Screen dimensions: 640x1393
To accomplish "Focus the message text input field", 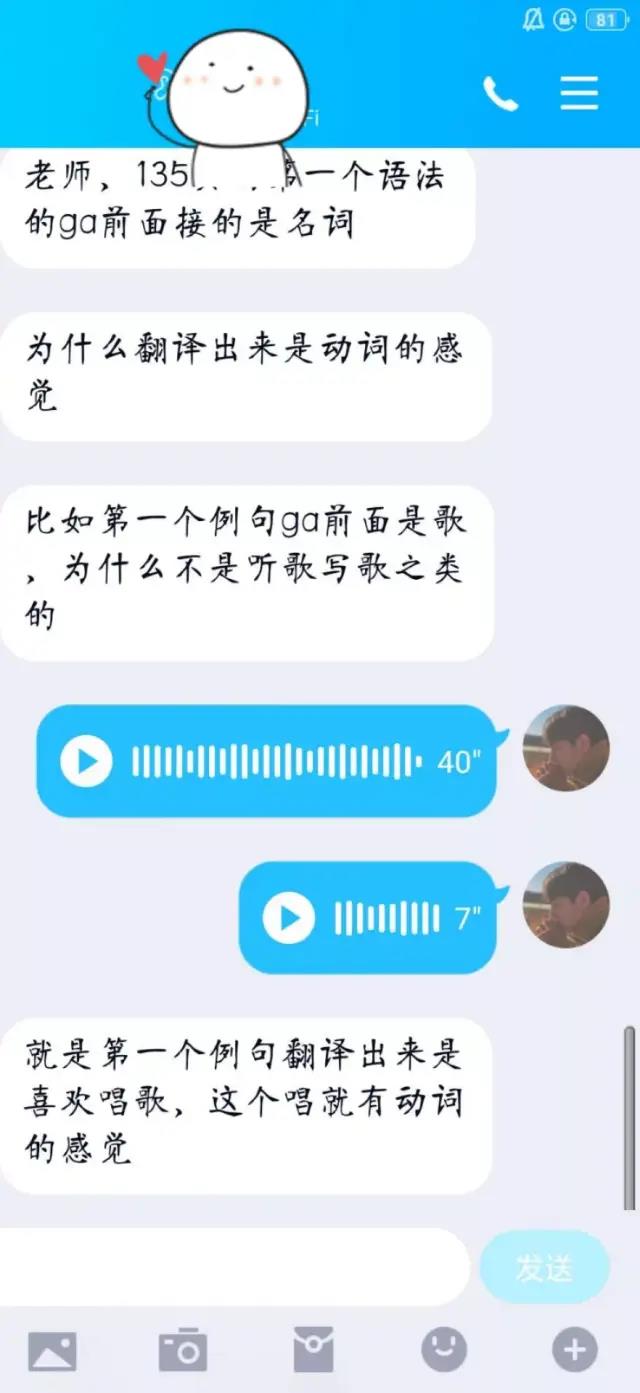I will point(235,1267).
